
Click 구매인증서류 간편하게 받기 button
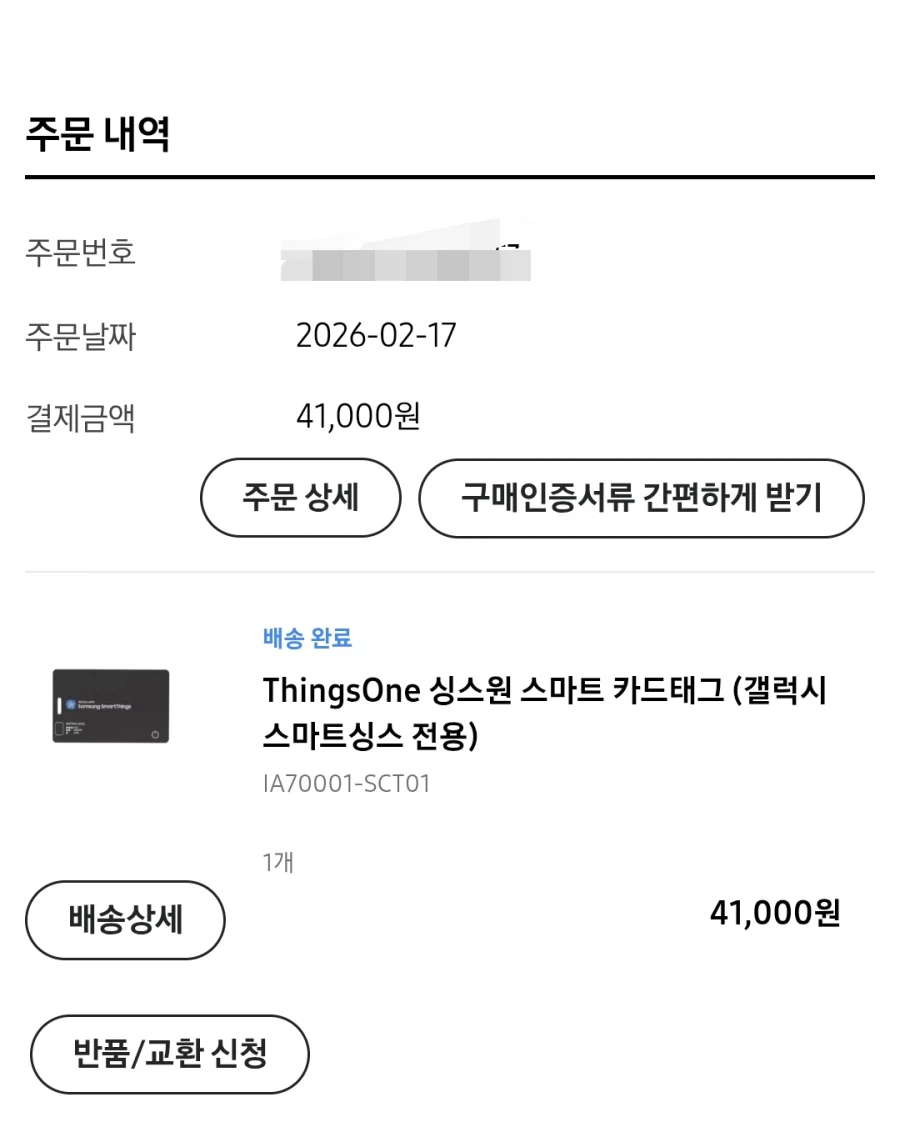click(643, 498)
